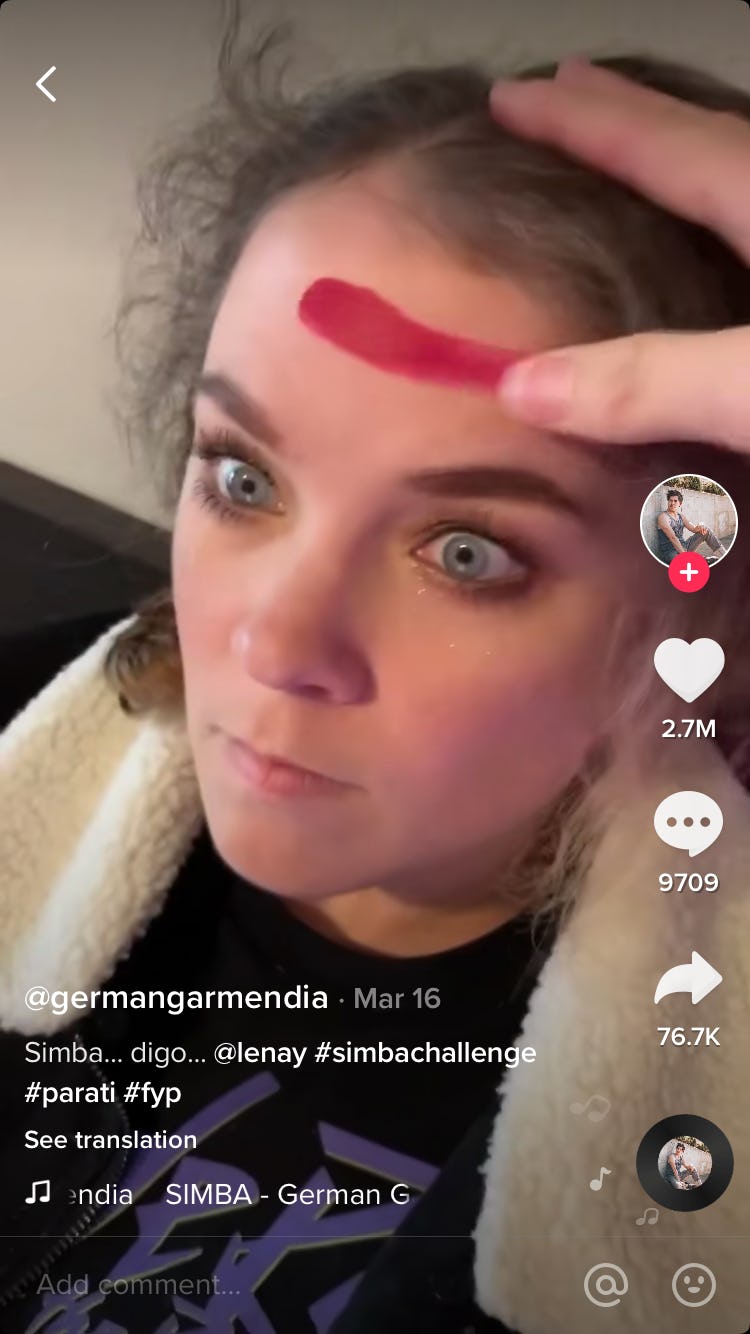This screenshot has height=1334, width=750.
Task: Share this video via arrow icon
Action: [x=688, y=980]
